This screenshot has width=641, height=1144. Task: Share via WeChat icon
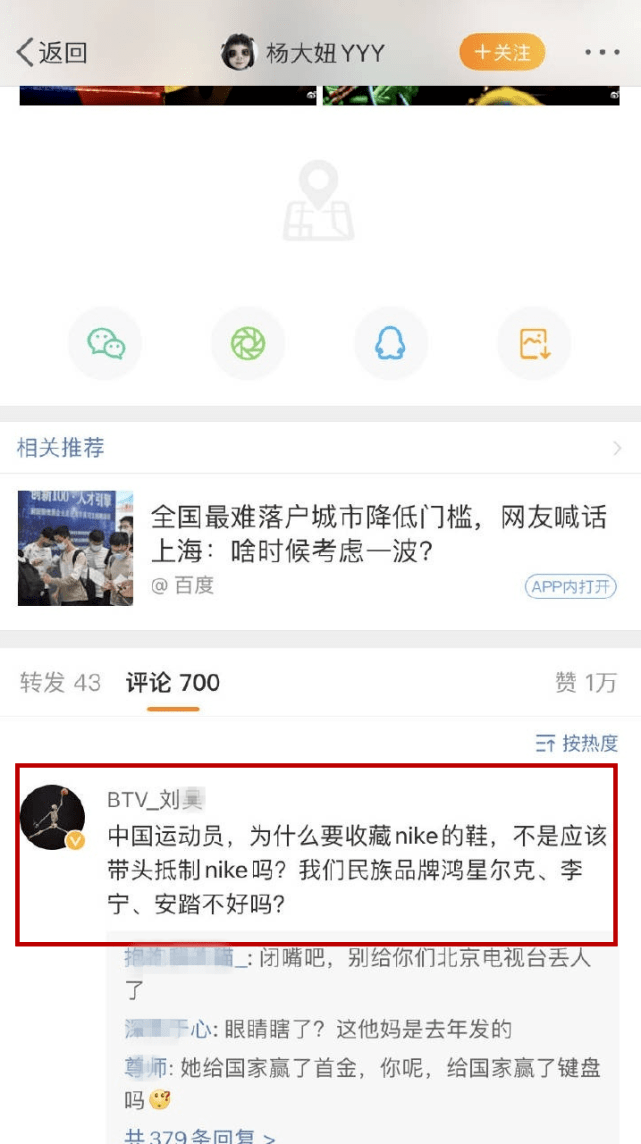coord(105,344)
